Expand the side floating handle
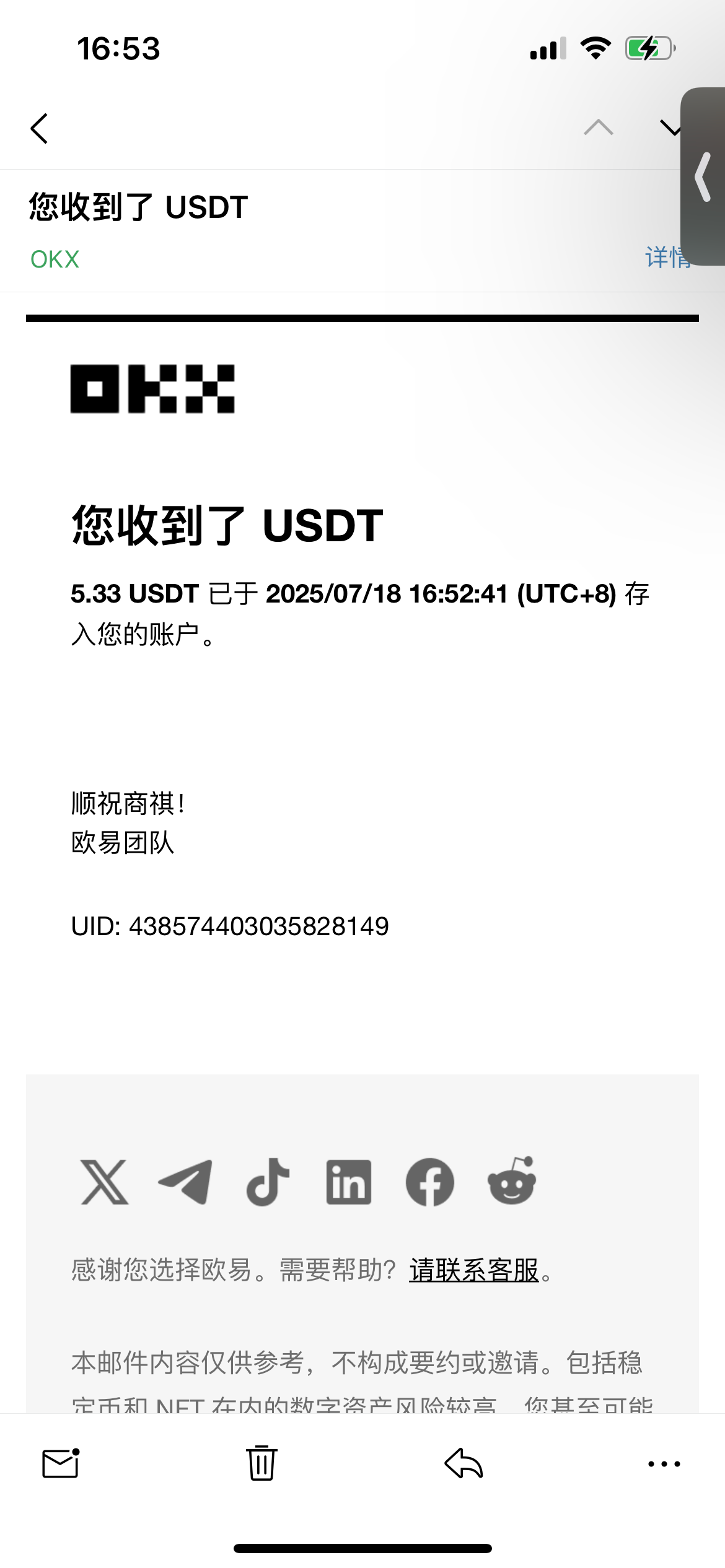The image size is (725, 1568). (x=703, y=177)
